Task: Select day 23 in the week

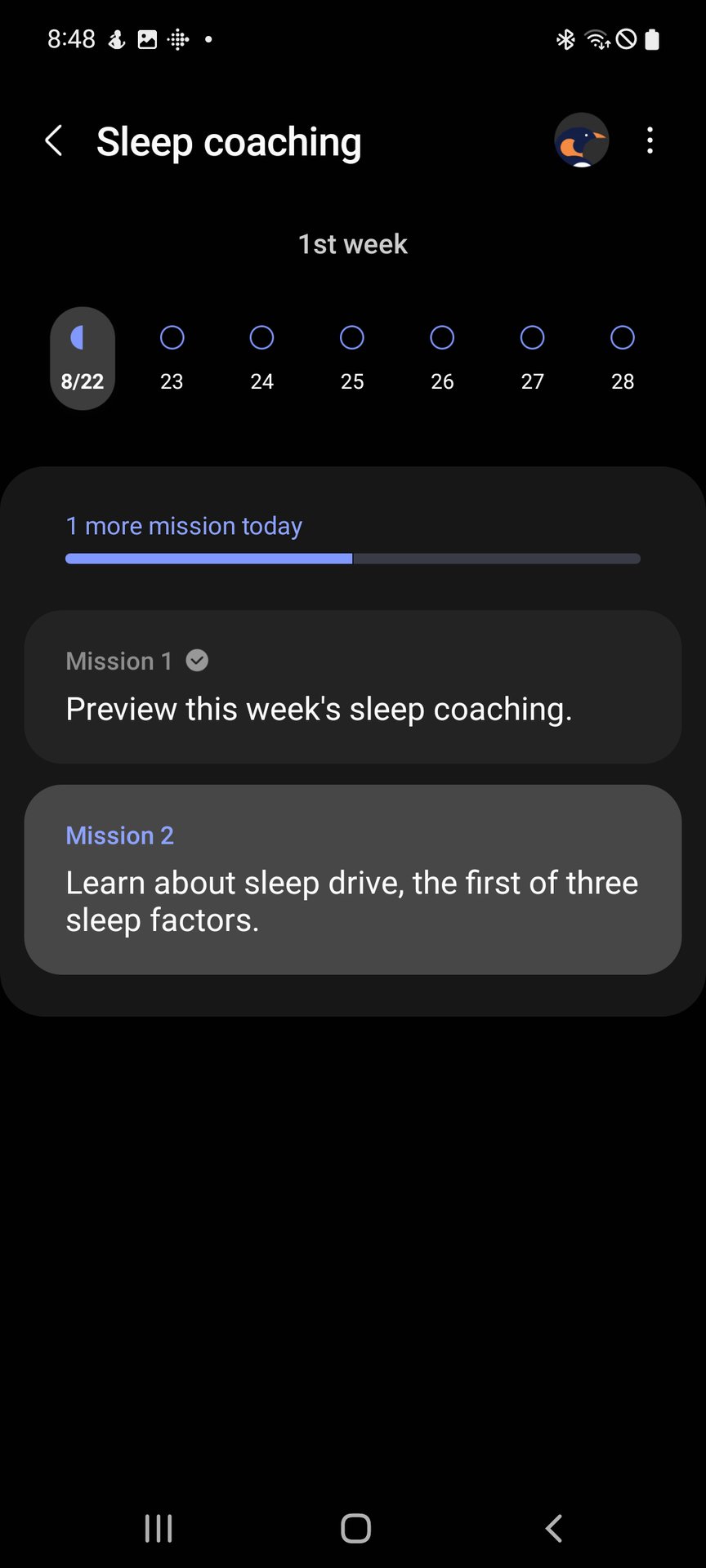Action: 172,358
